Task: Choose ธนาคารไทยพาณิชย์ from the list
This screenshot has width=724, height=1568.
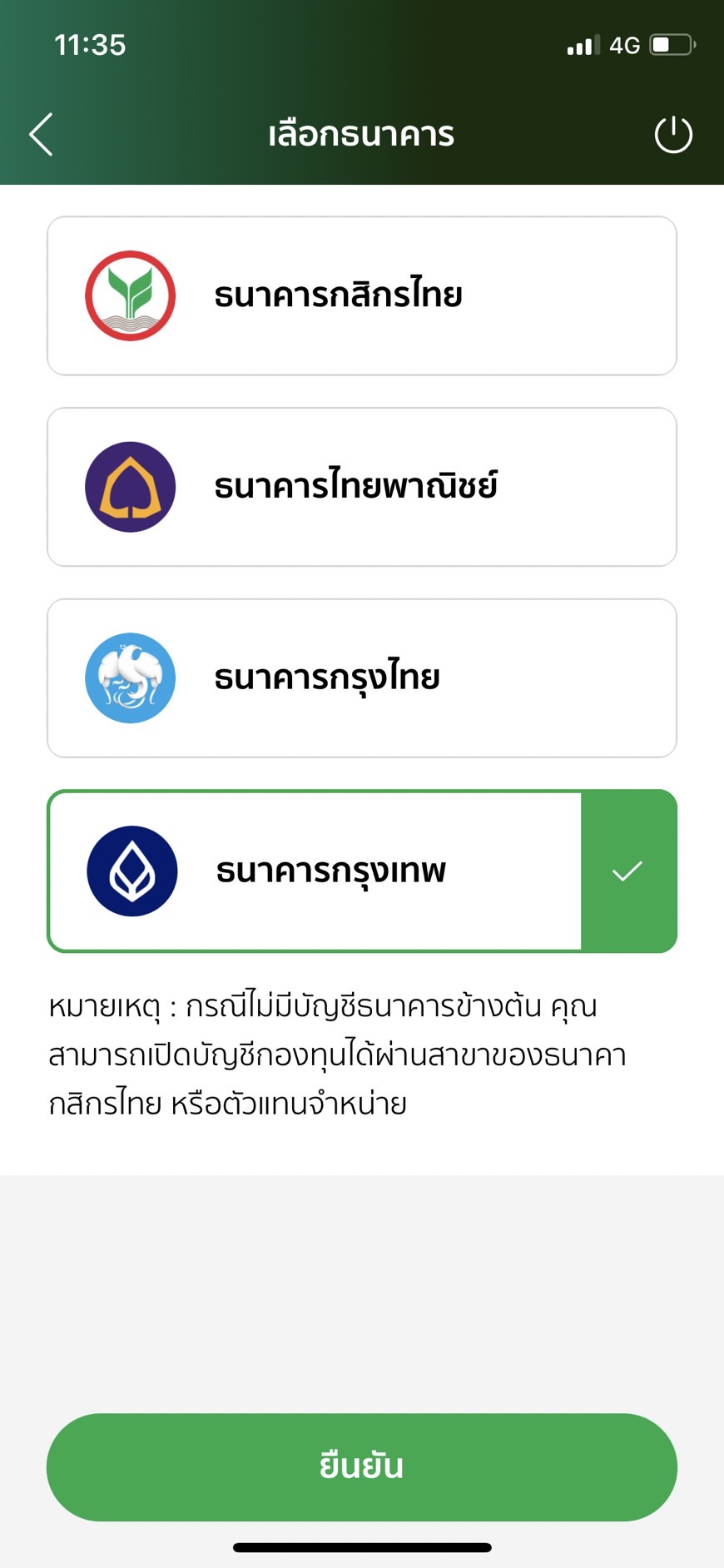Action: tap(362, 487)
